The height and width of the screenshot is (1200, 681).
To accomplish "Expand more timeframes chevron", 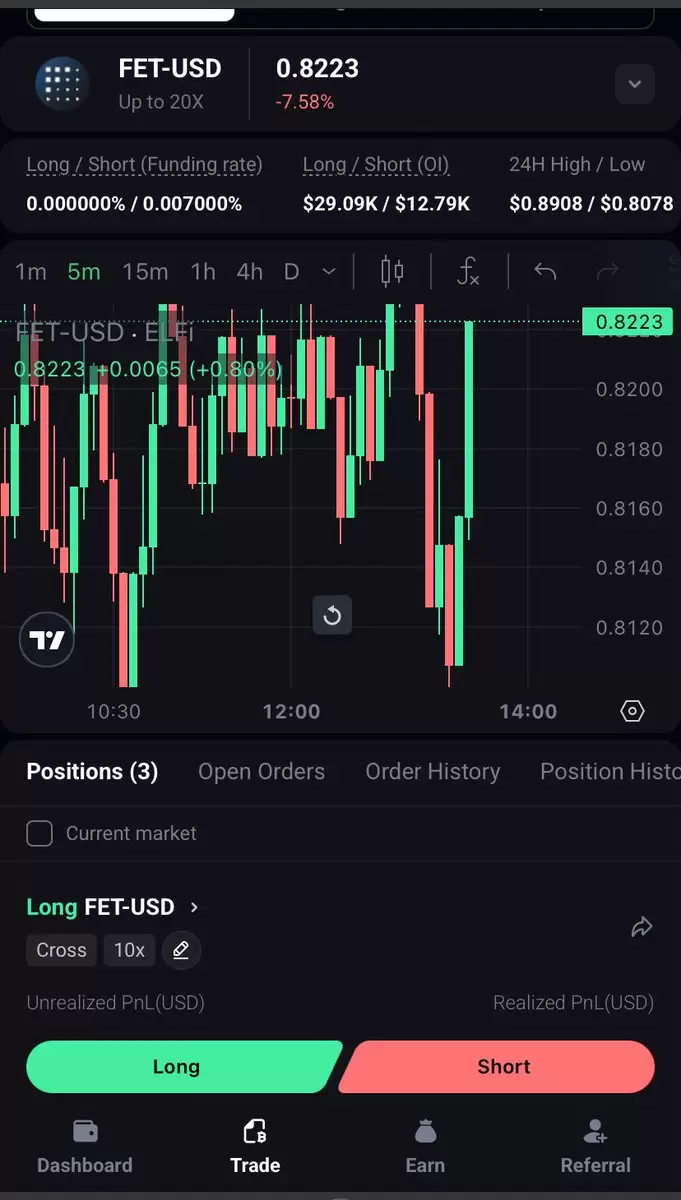I will coord(328,271).
